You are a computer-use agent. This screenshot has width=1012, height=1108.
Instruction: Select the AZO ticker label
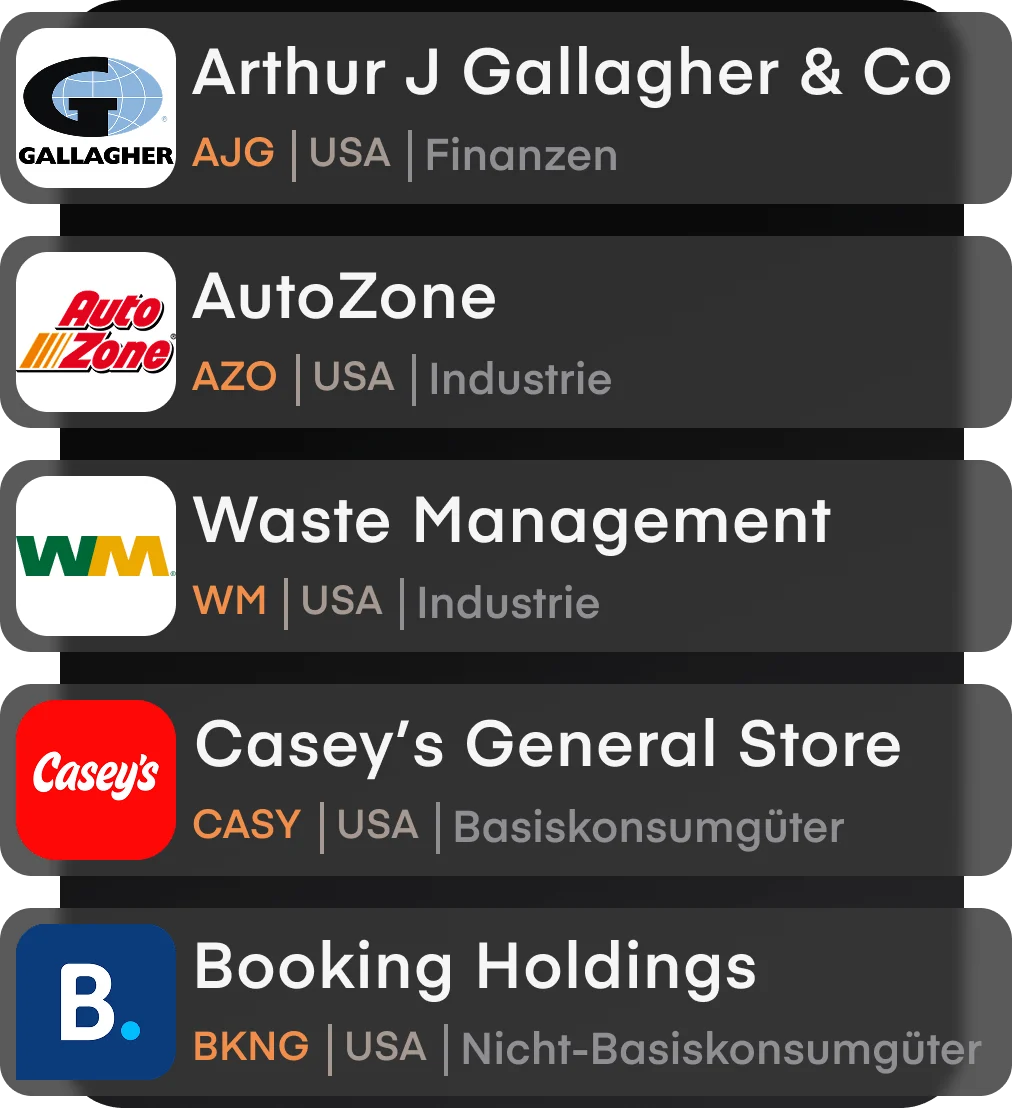[x=234, y=379]
